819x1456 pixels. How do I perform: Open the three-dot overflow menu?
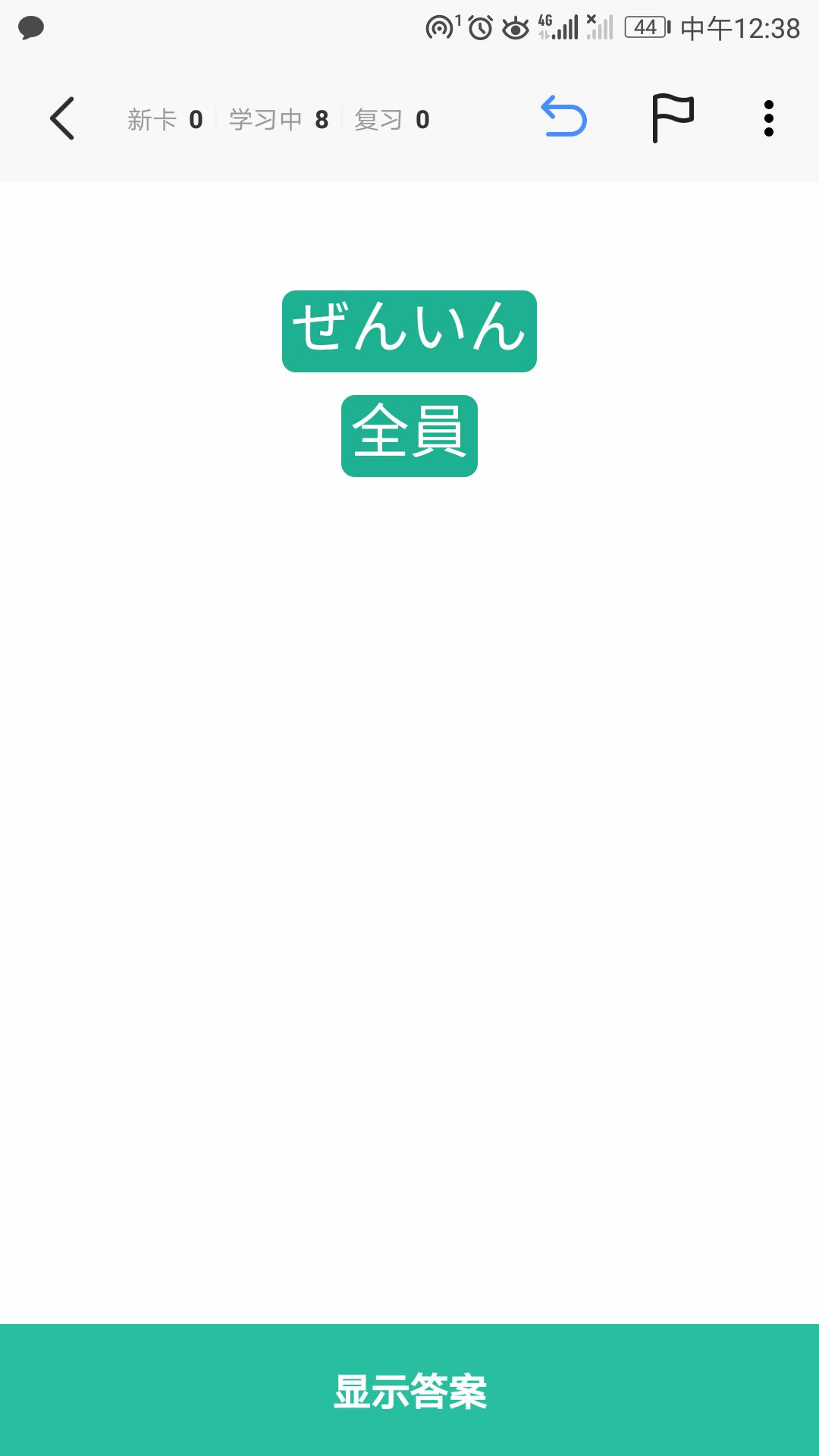[x=768, y=118]
